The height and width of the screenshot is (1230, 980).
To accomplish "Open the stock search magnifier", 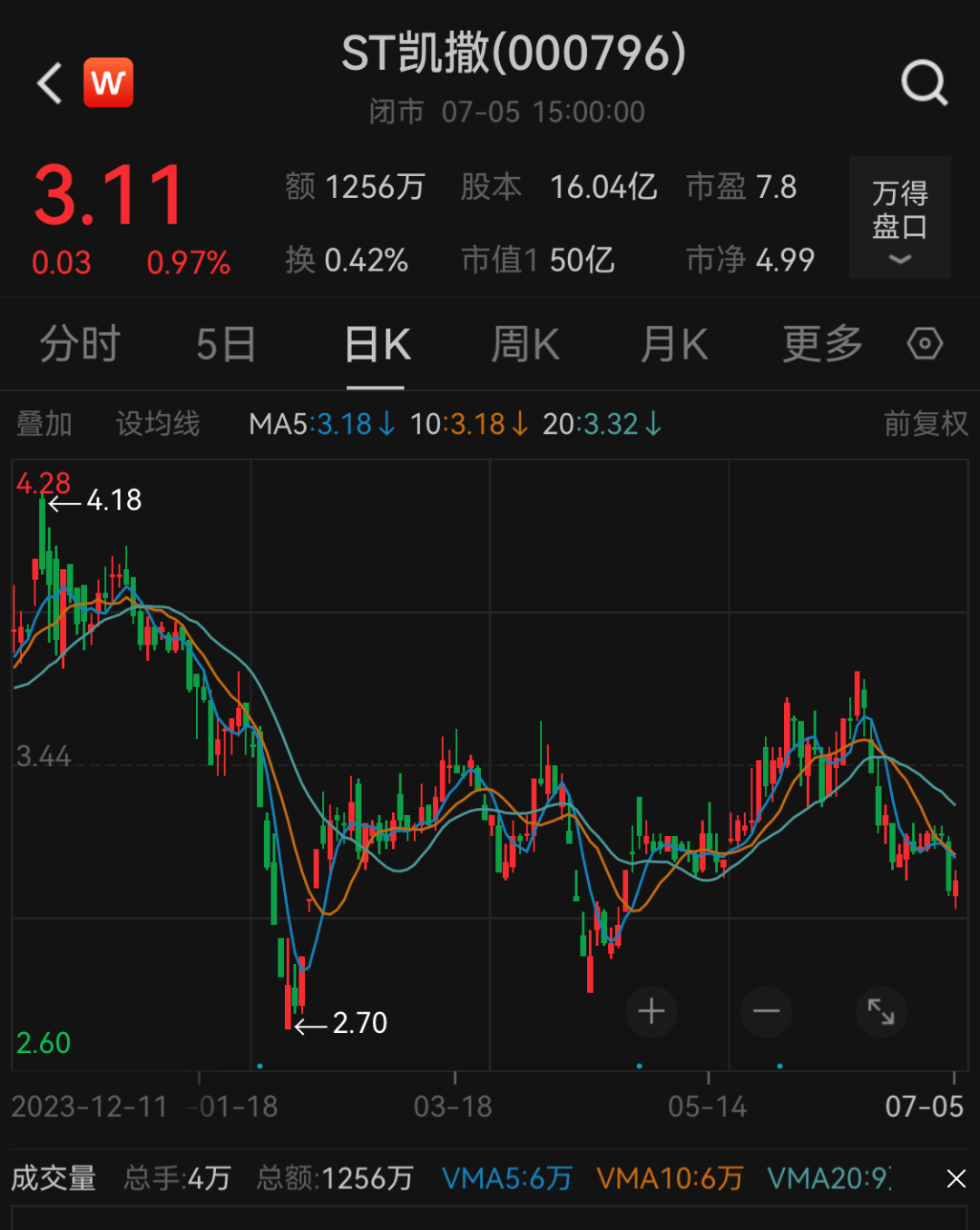I will point(924,84).
